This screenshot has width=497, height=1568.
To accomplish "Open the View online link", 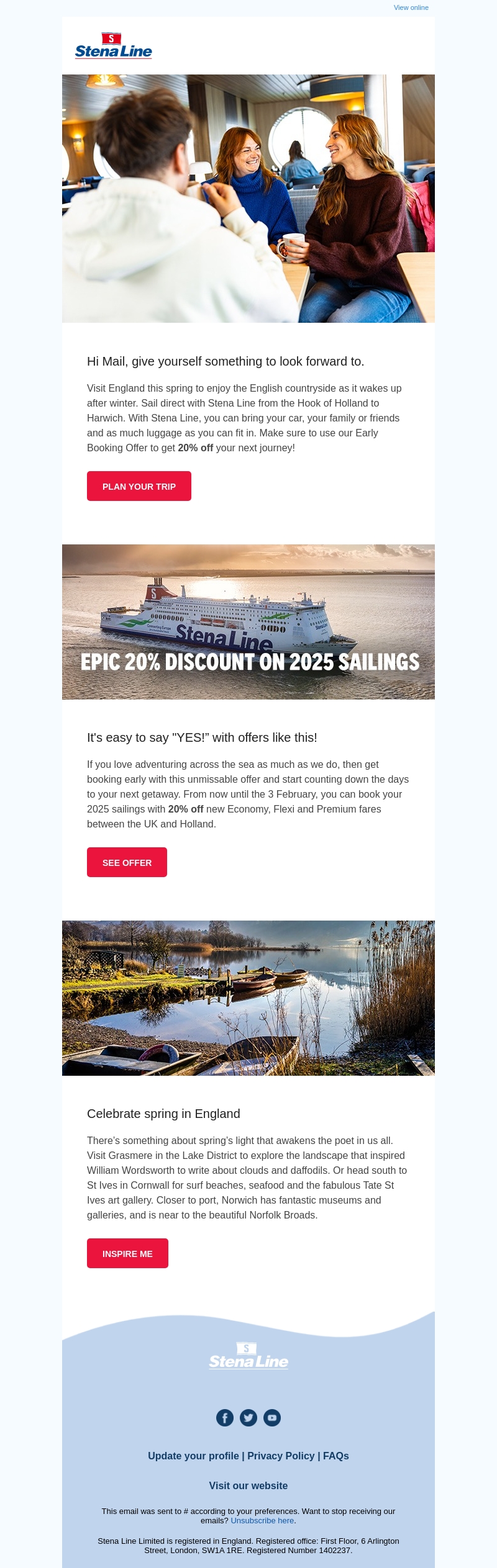I will [x=411, y=7].
